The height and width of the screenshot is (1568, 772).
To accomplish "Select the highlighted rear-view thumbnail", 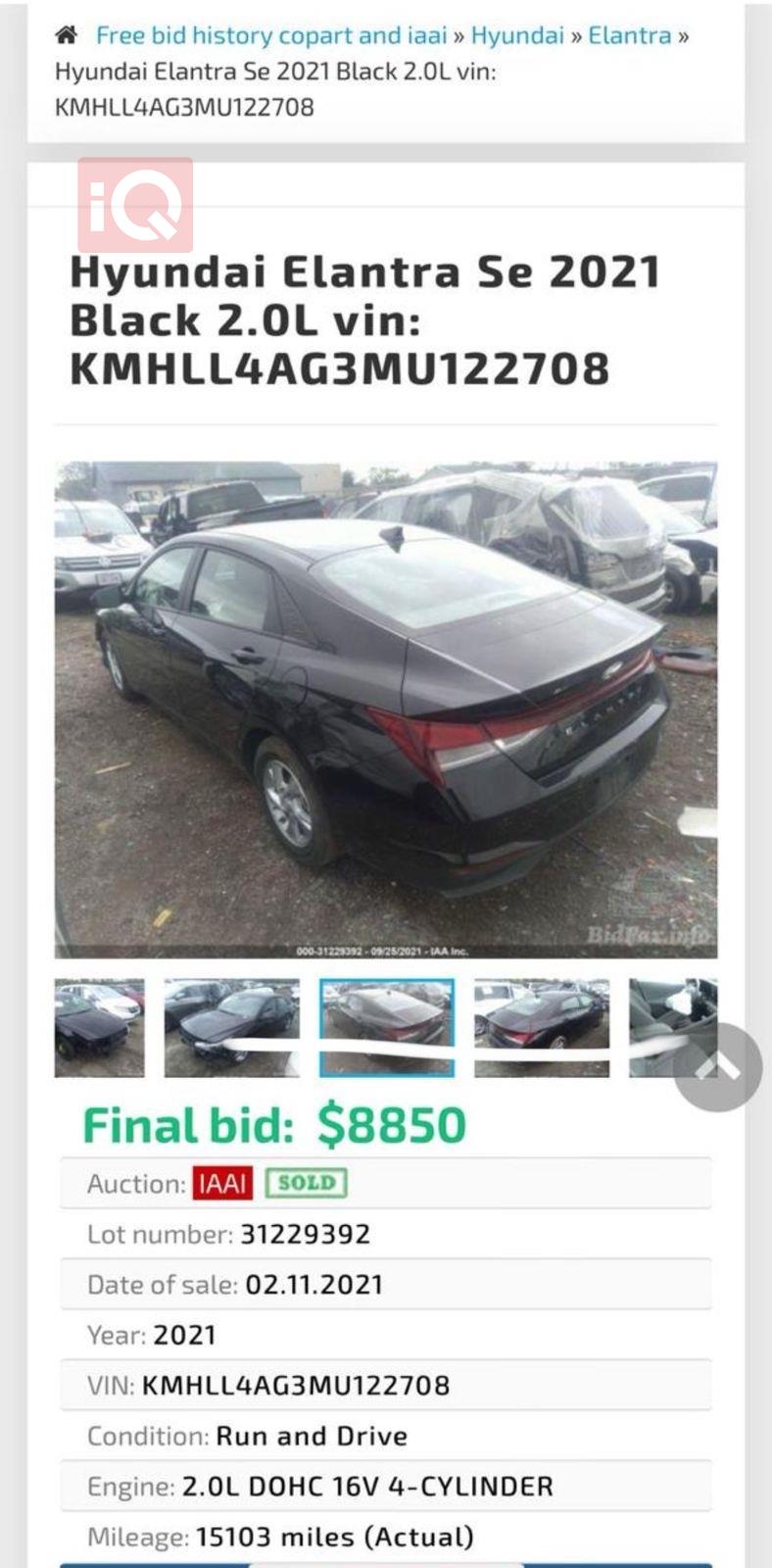I will (x=386, y=1026).
